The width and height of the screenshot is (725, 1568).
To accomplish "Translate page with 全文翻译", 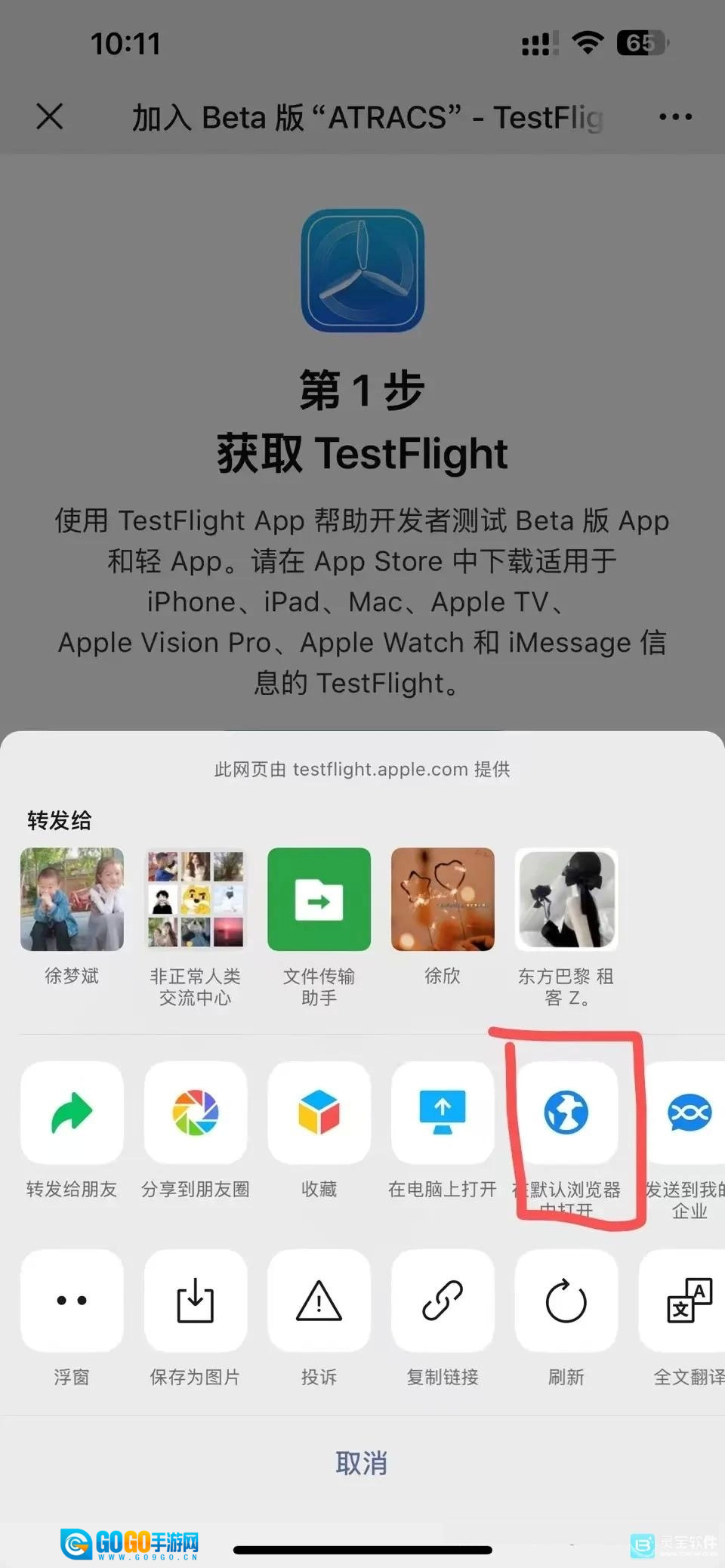I will tap(689, 1301).
